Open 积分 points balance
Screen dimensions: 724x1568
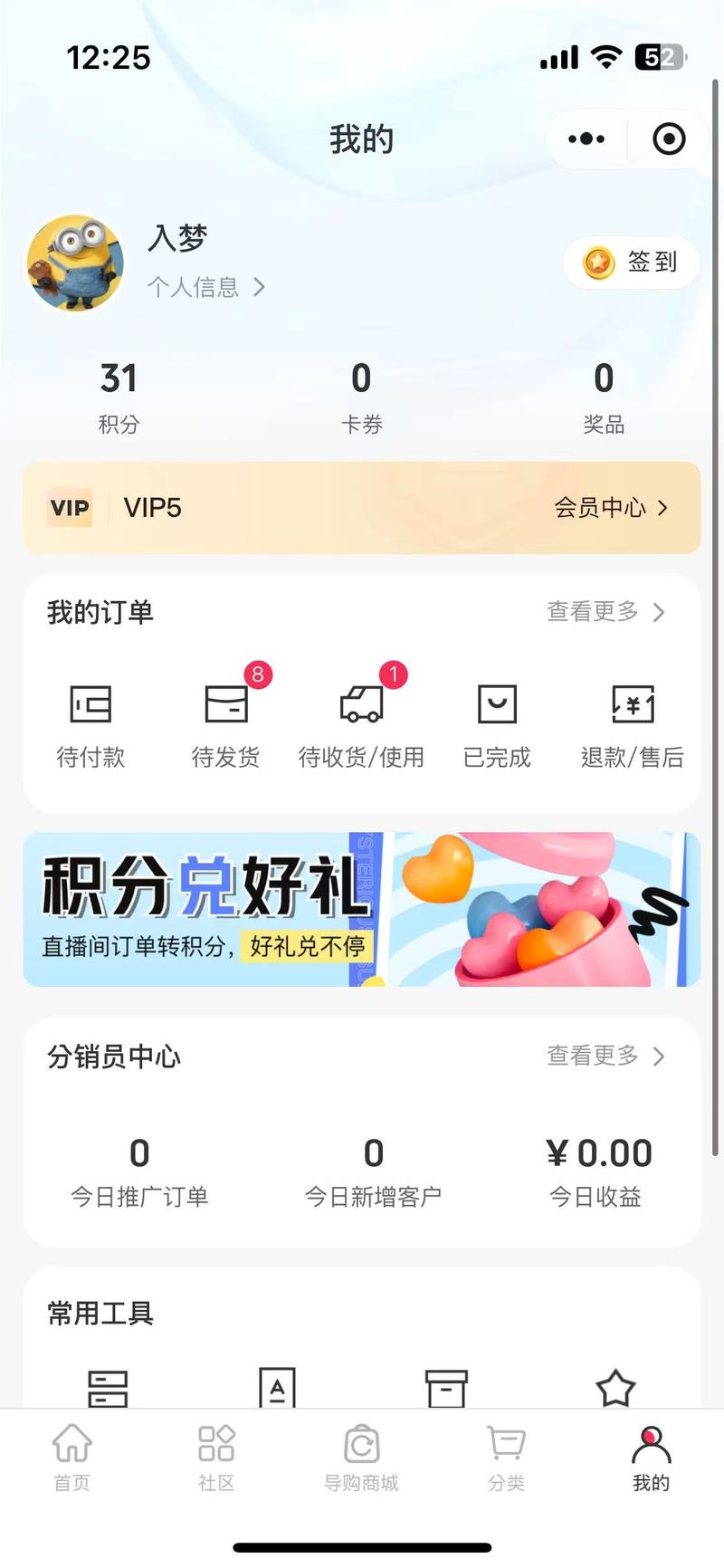[119, 397]
